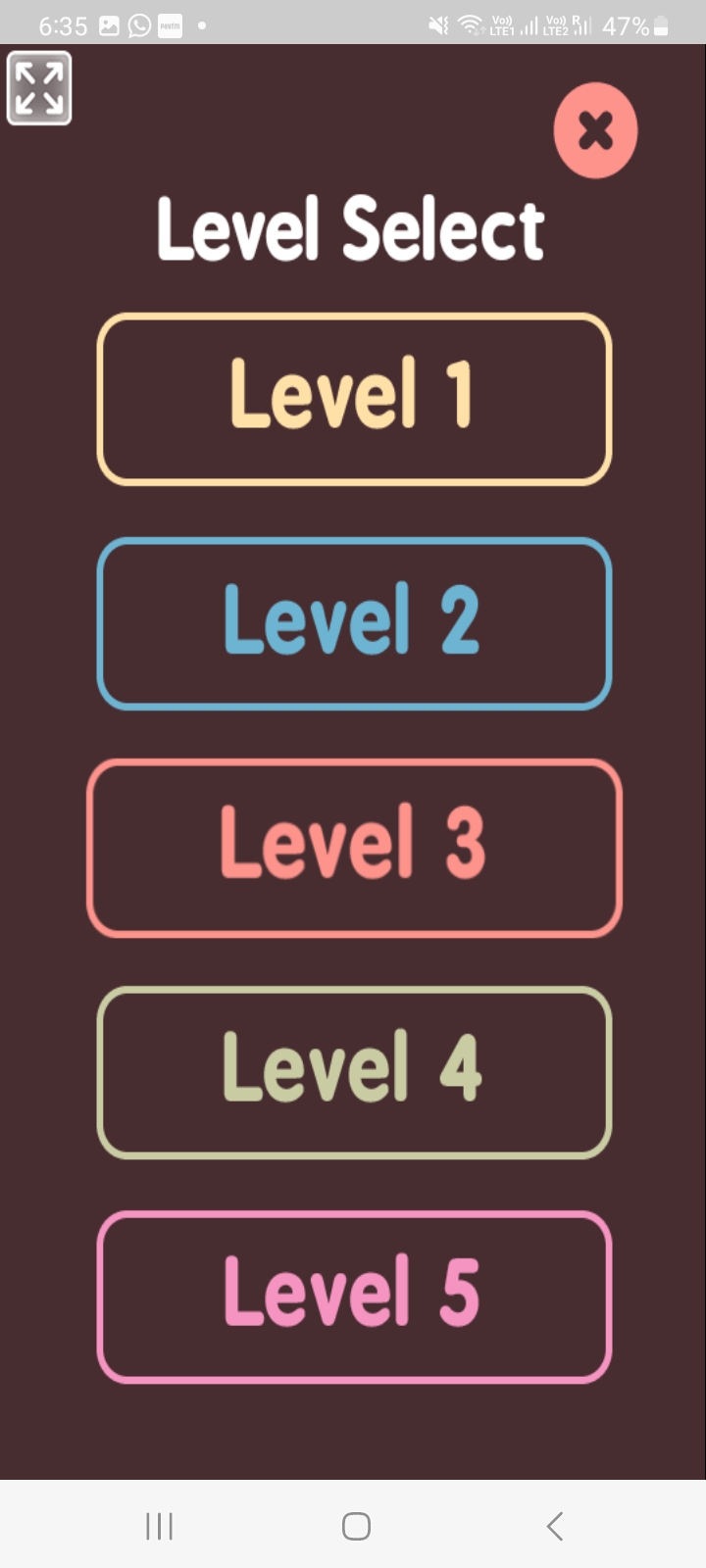This screenshot has width=706, height=1568.
Task: Go back using system navigation bar
Action: pos(554,1526)
